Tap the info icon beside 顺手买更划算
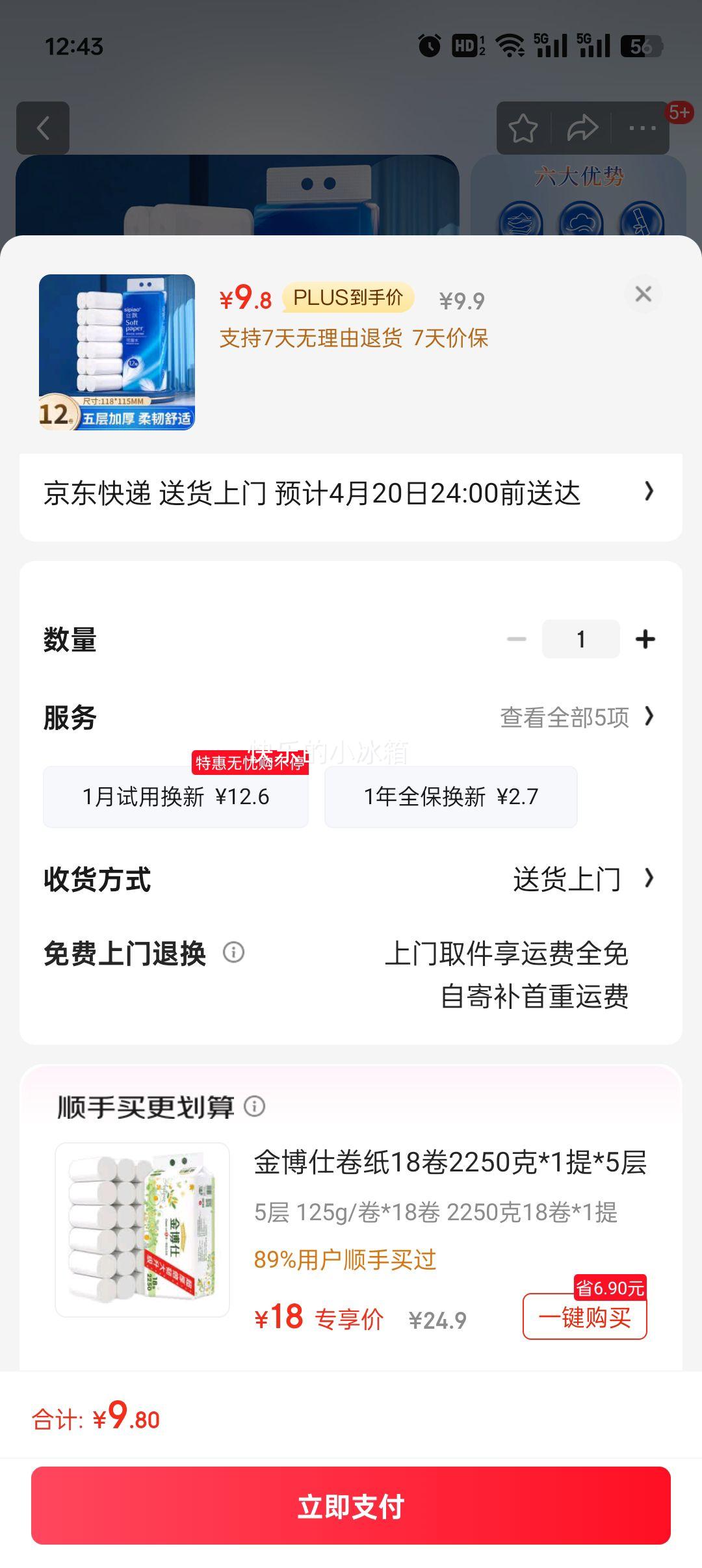Screen dimensions: 702x1568 tap(255, 1106)
